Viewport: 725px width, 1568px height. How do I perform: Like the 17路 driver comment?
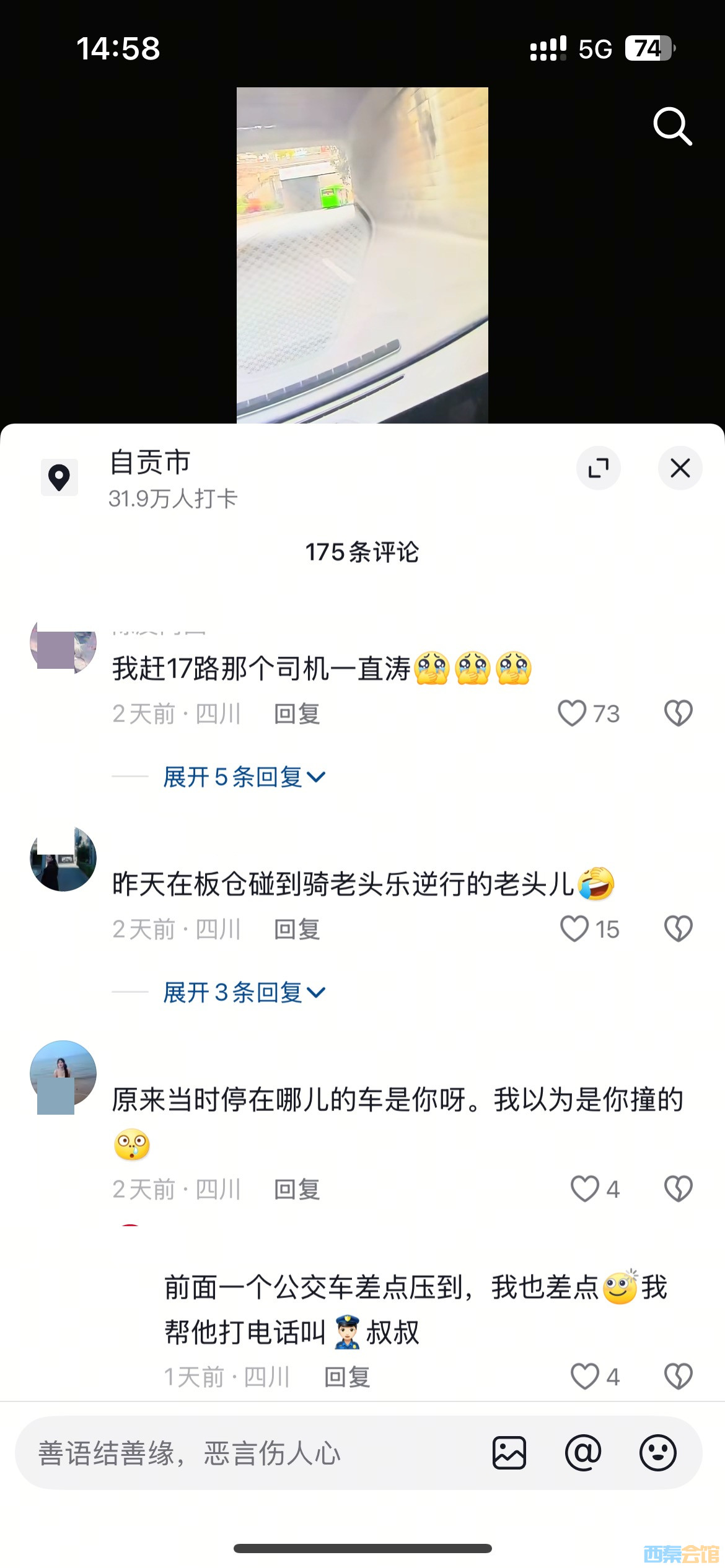[x=573, y=713]
